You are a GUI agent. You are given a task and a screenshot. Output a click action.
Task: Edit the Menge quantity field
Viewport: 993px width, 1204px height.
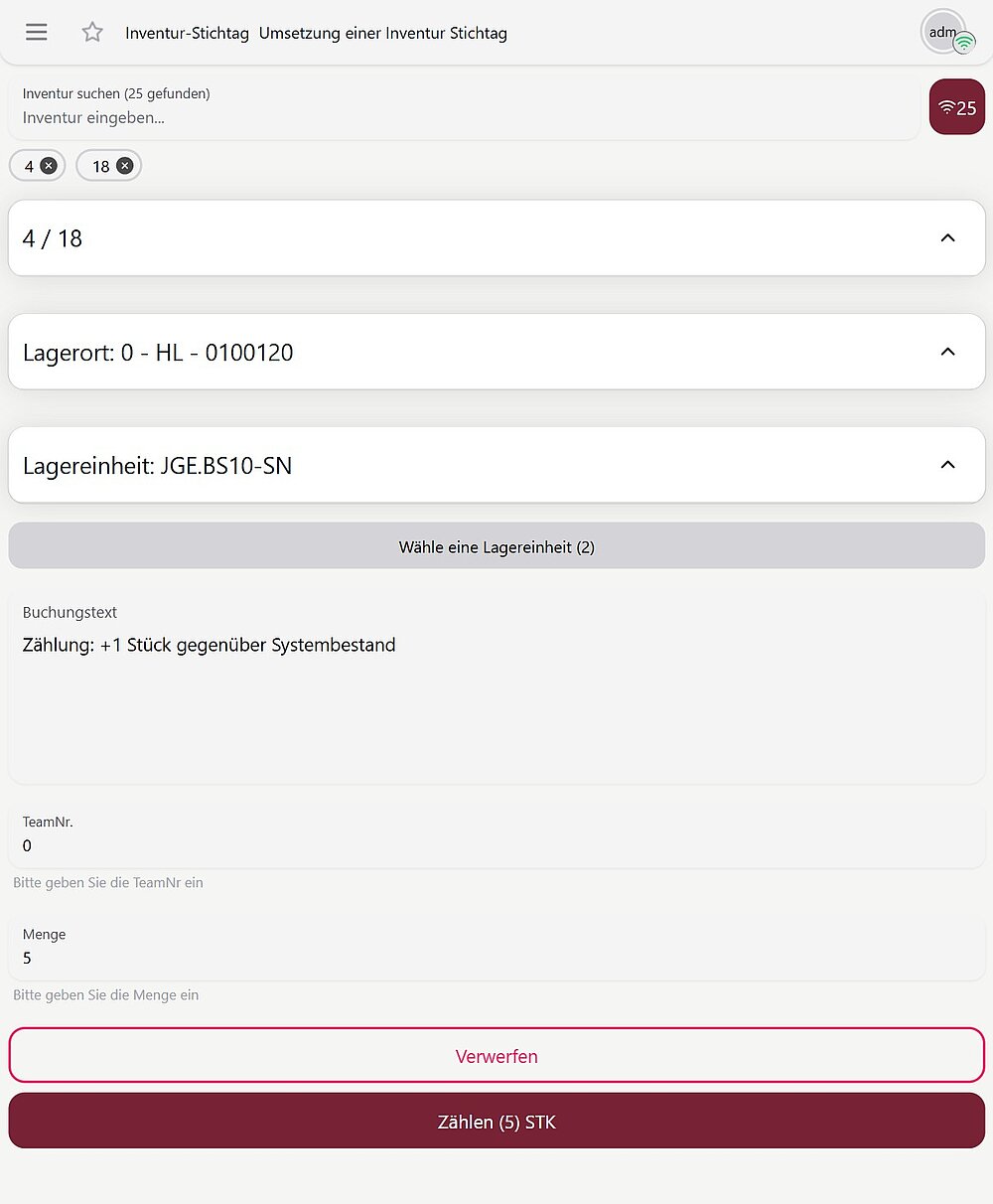496,958
